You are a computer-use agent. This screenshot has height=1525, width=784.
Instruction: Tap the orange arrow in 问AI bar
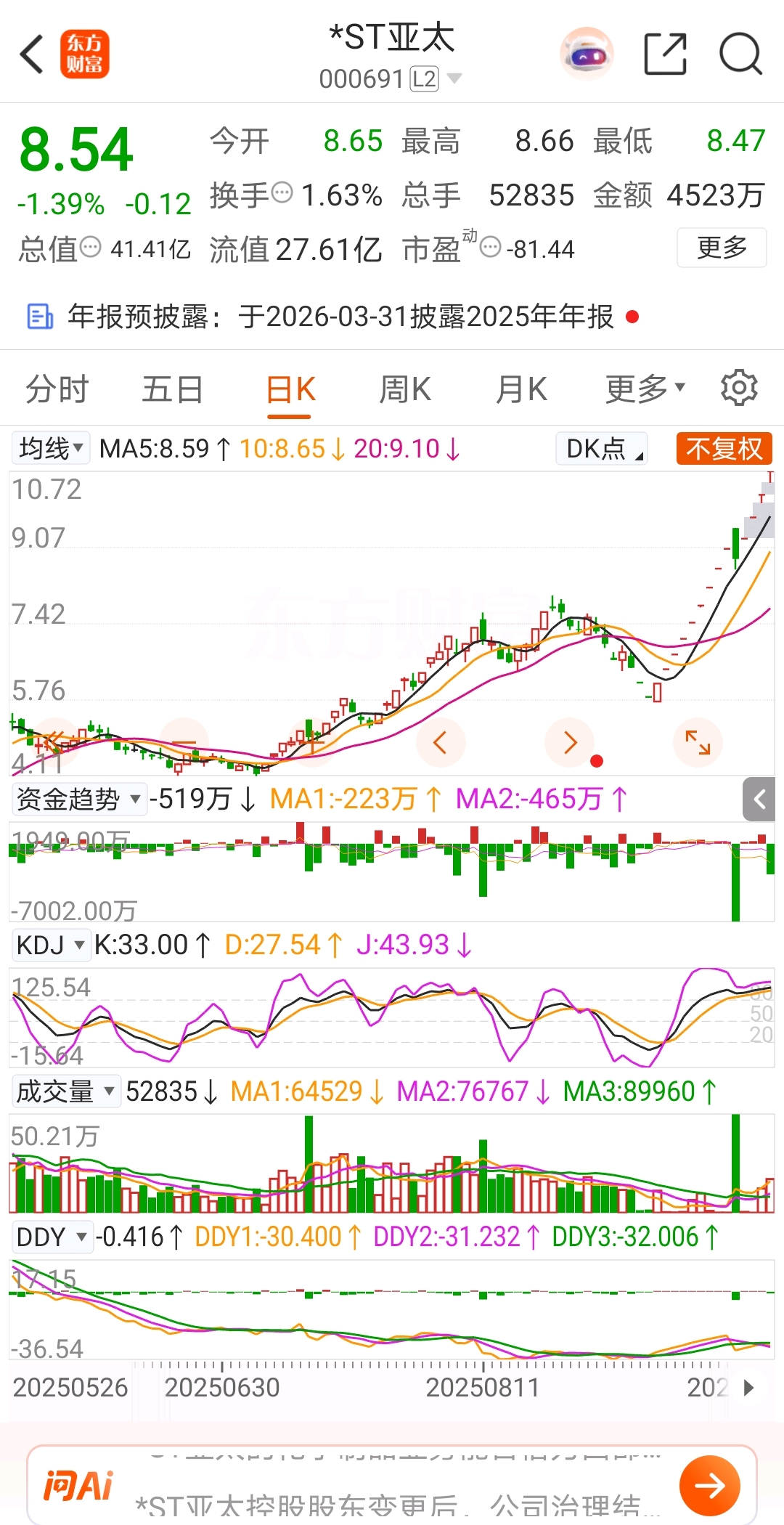[709, 1486]
